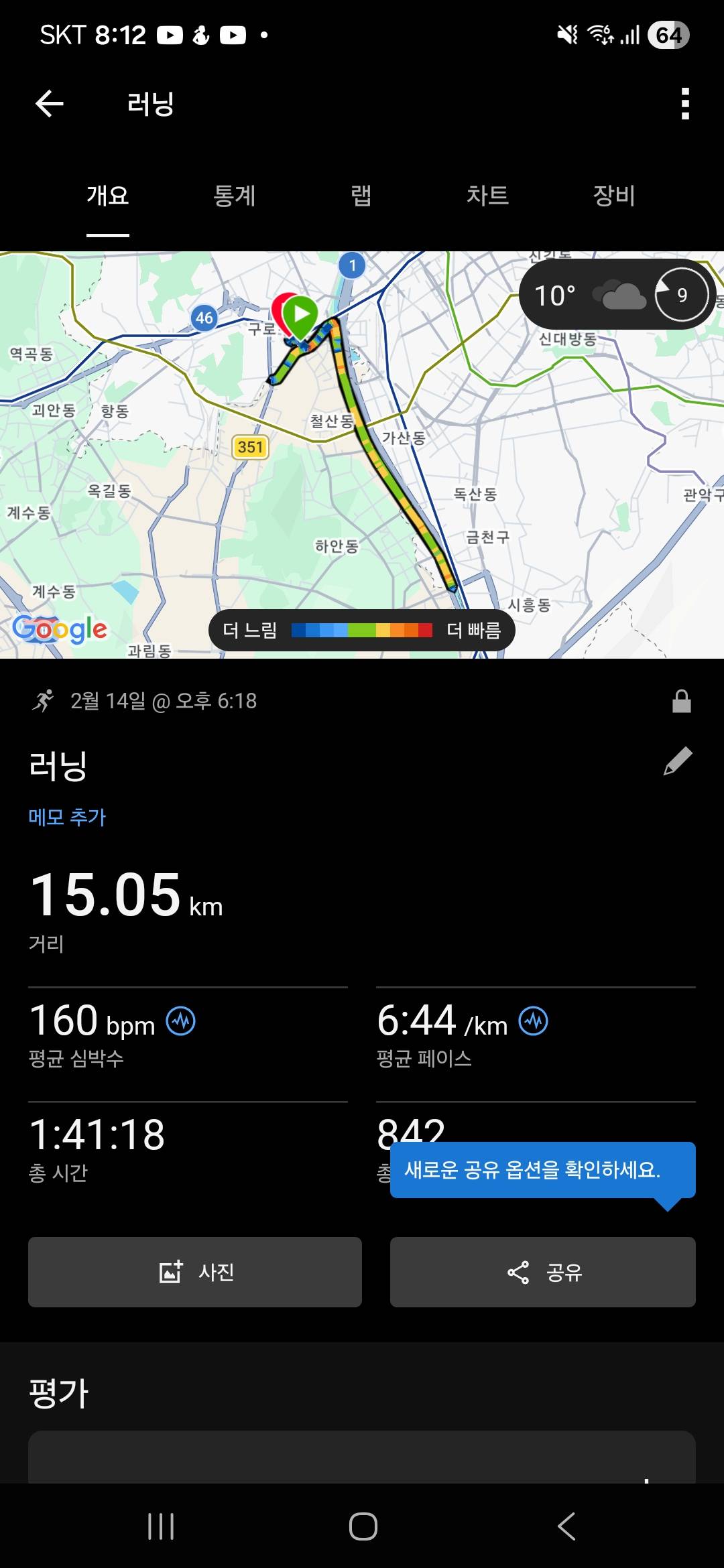724x1568 pixels.
Task: Open the 장비 tab
Action: 615,196
